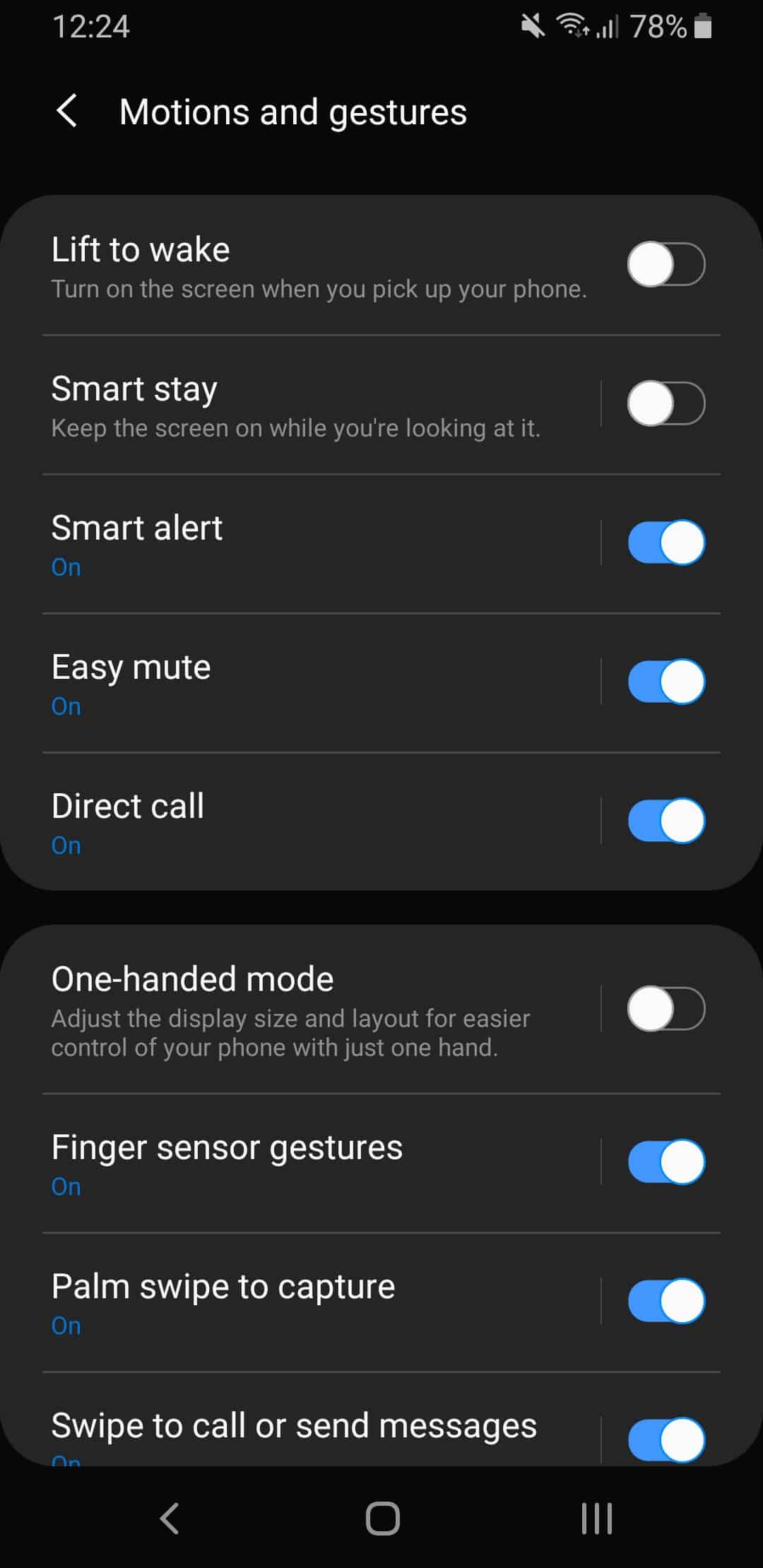
Task: Go back from Motions and gestures
Action: point(67,112)
